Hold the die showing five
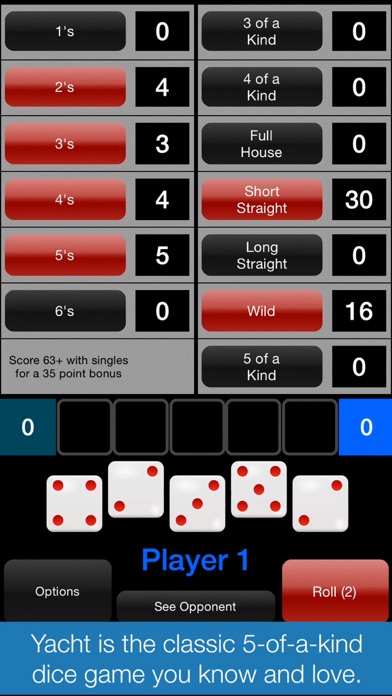392x696 pixels. point(259,490)
